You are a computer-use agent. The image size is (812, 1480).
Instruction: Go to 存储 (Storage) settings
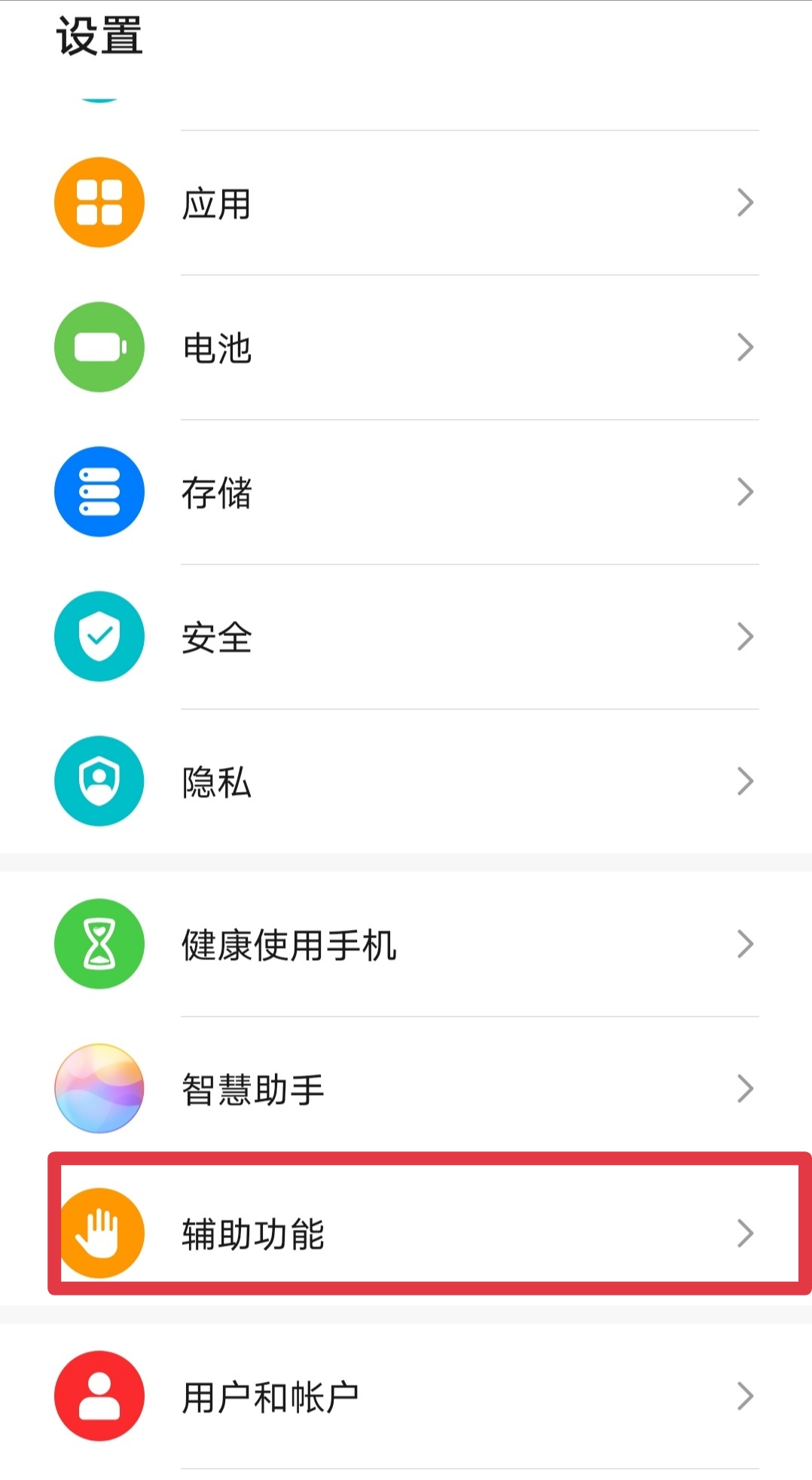coord(407,493)
